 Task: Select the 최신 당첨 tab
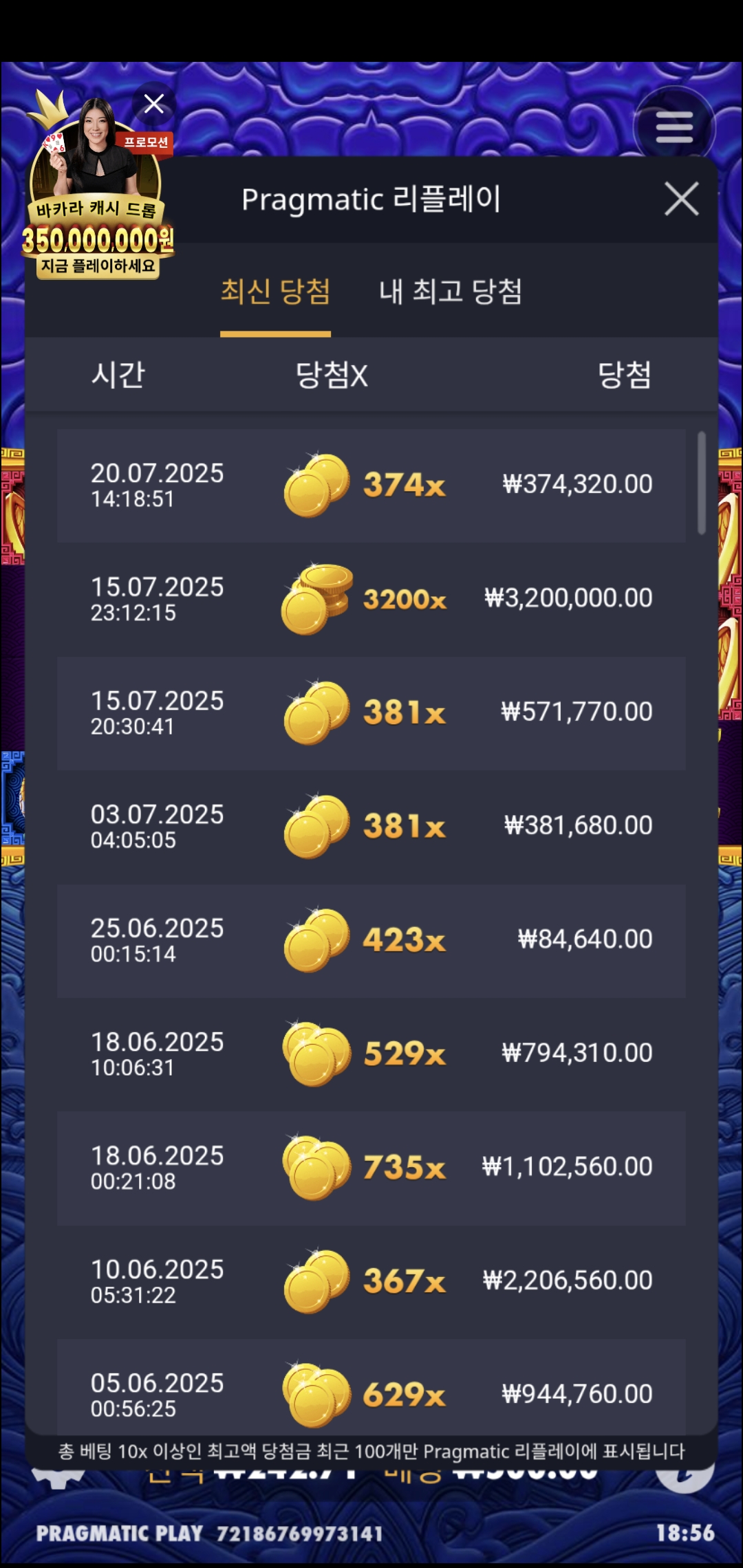(x=275, y=292)
